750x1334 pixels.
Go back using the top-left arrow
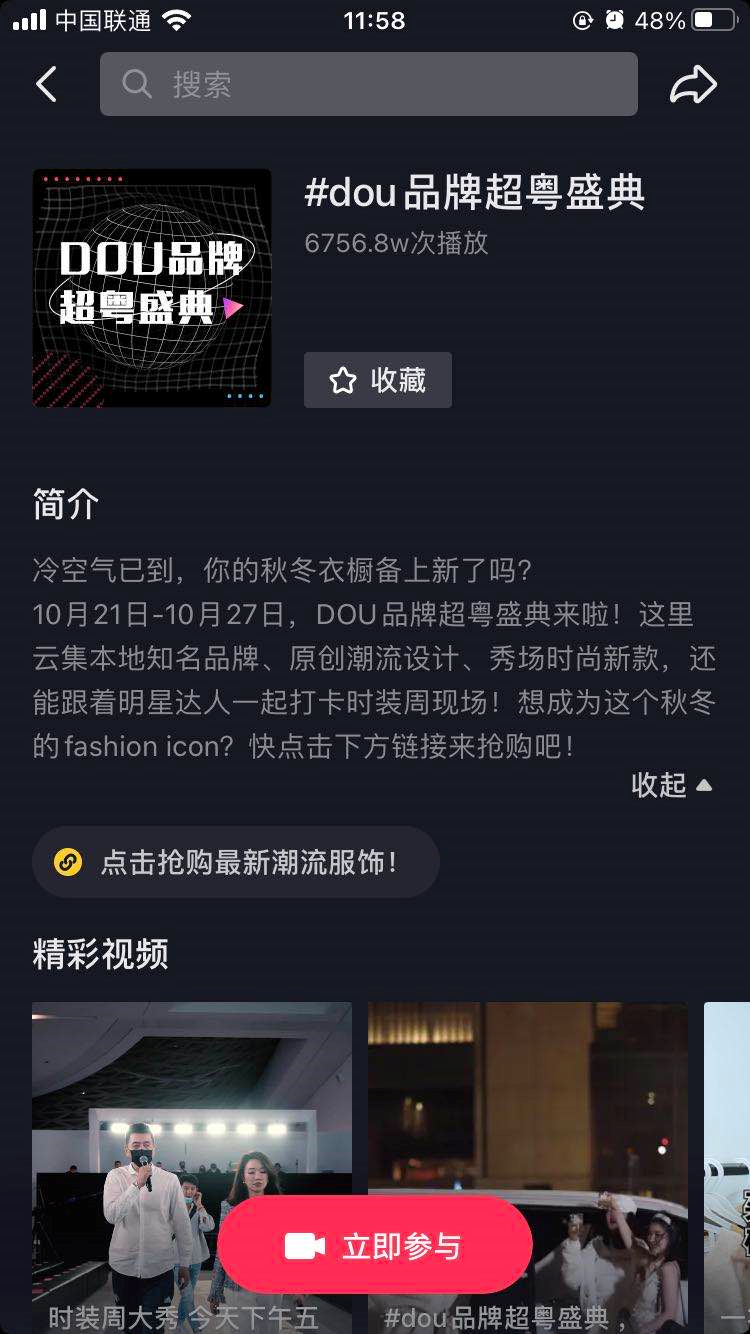(x=46, y=84)
